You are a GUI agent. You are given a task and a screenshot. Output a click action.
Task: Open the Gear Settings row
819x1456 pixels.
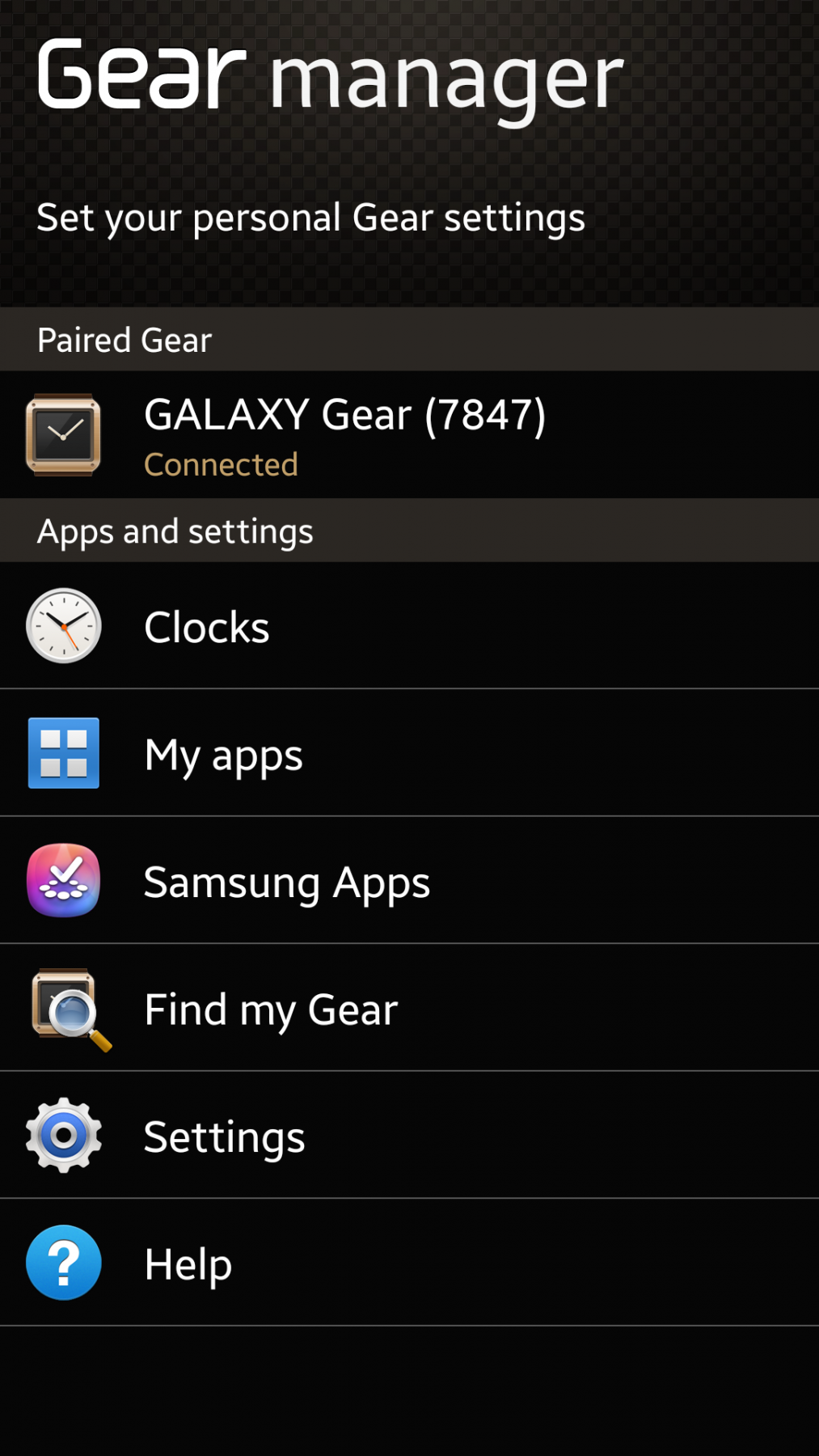tap(409, 1136)
